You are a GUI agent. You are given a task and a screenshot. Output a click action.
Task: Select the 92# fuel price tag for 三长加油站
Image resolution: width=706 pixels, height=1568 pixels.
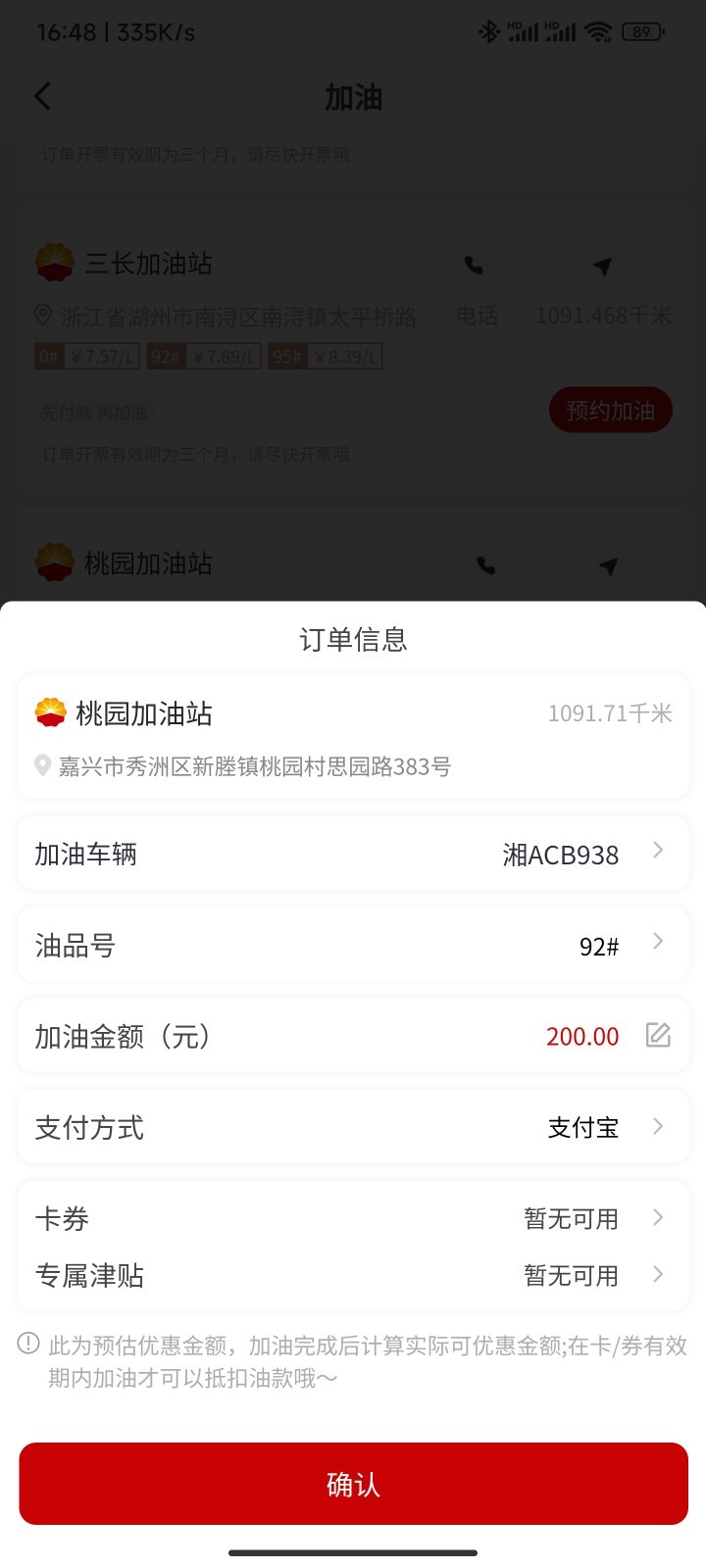coord(203,356)
